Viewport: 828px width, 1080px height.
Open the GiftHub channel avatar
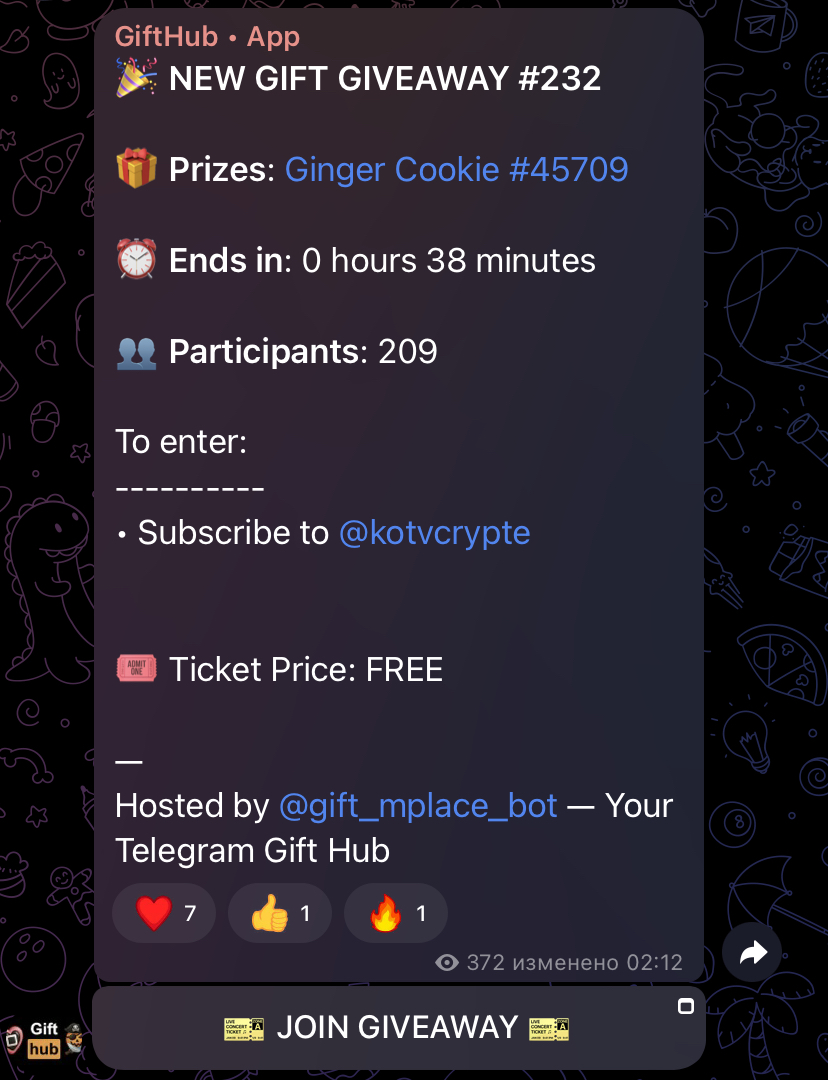point(43,1039)
